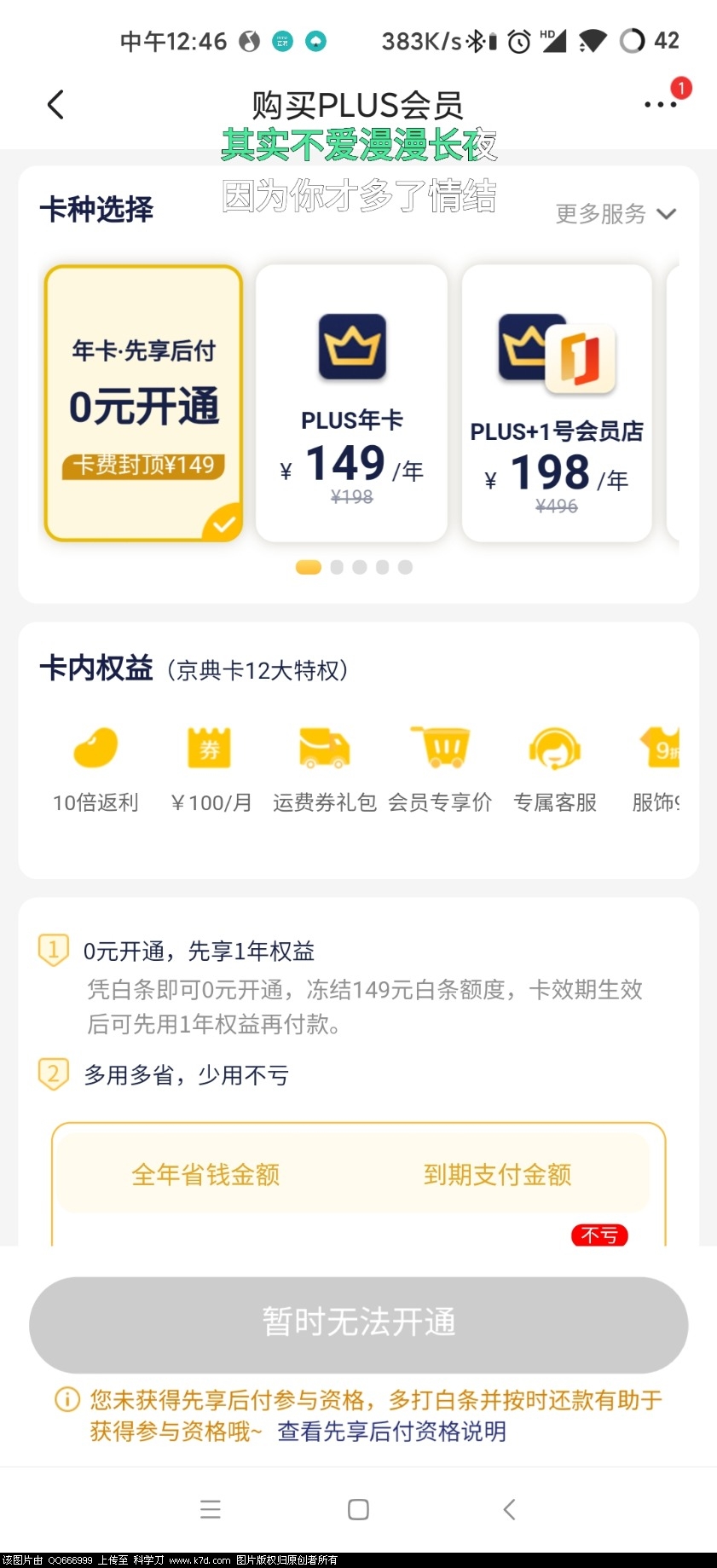The width and height of the screenshot is (717, 1568).
Task: Tap the 不亏 badge in the savings table
Action: [x=599, y=1235]
